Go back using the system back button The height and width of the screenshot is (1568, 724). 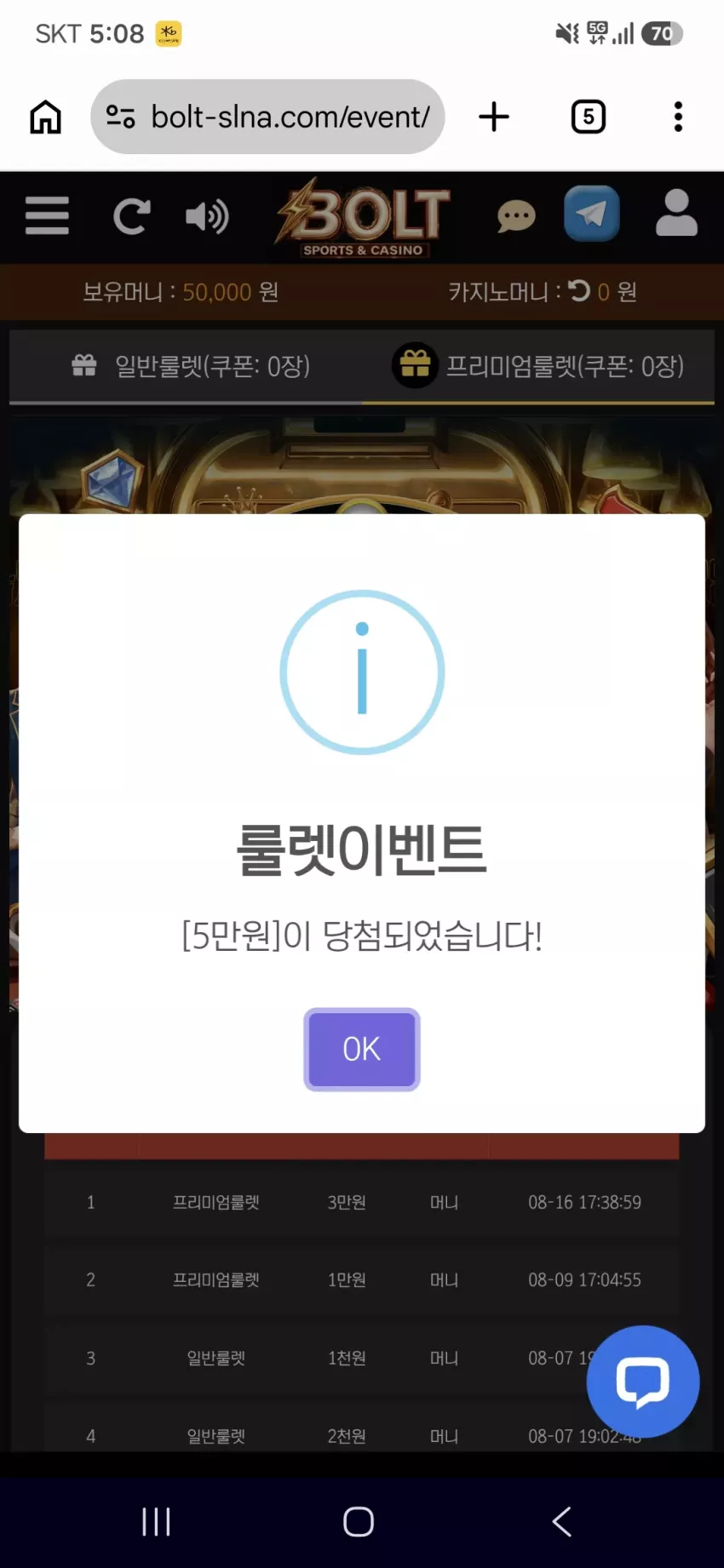(x=562, y=1521)
